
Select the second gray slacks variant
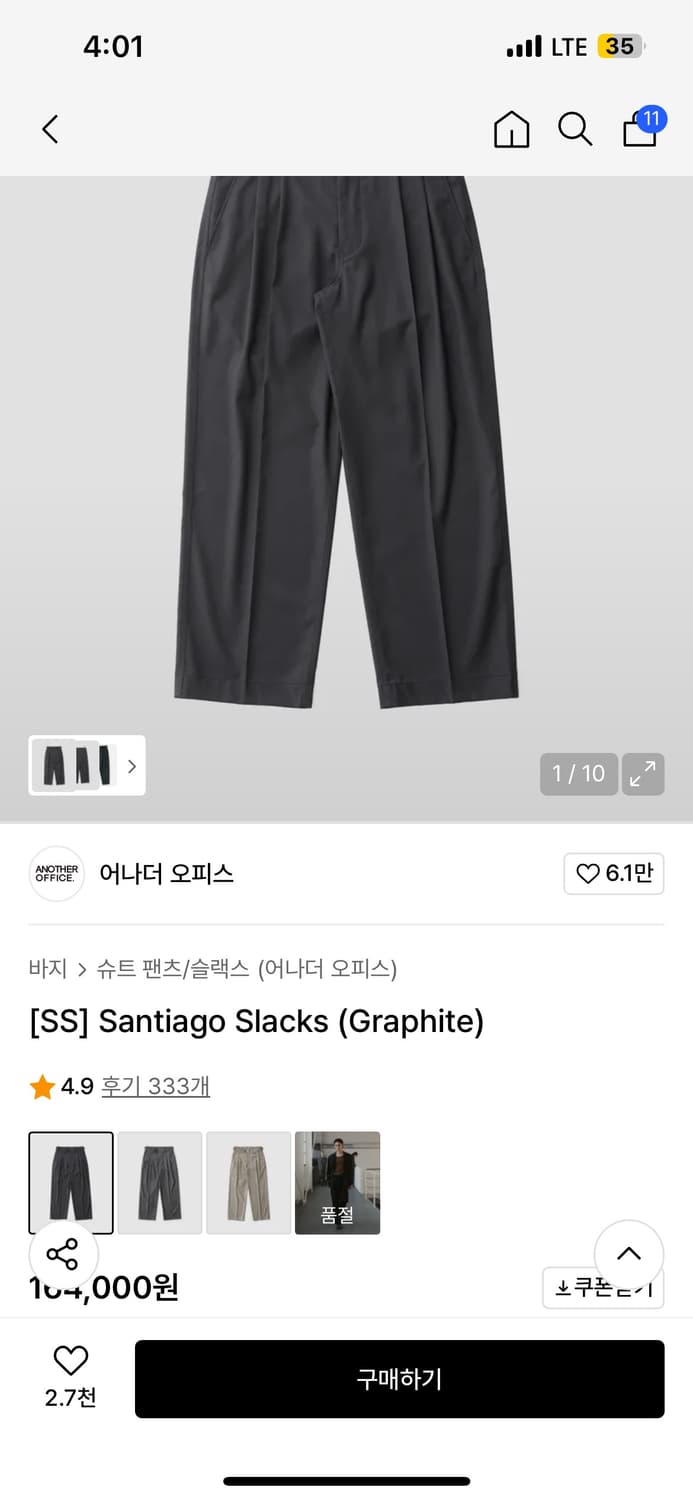pos(160,1182)
